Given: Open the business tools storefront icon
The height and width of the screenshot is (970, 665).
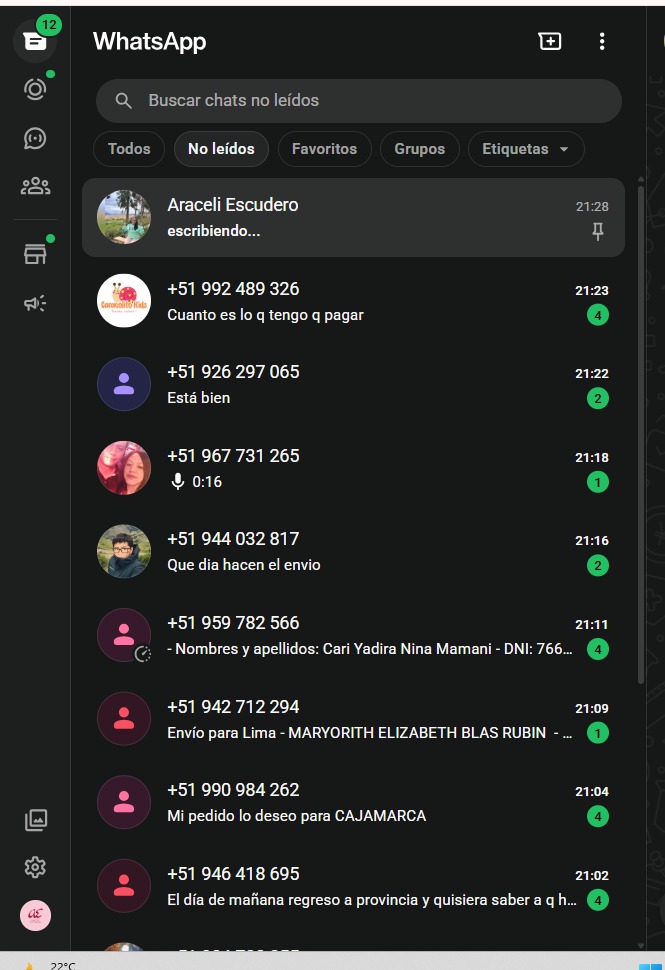Looking at the screenshot, I should point(35,254).
